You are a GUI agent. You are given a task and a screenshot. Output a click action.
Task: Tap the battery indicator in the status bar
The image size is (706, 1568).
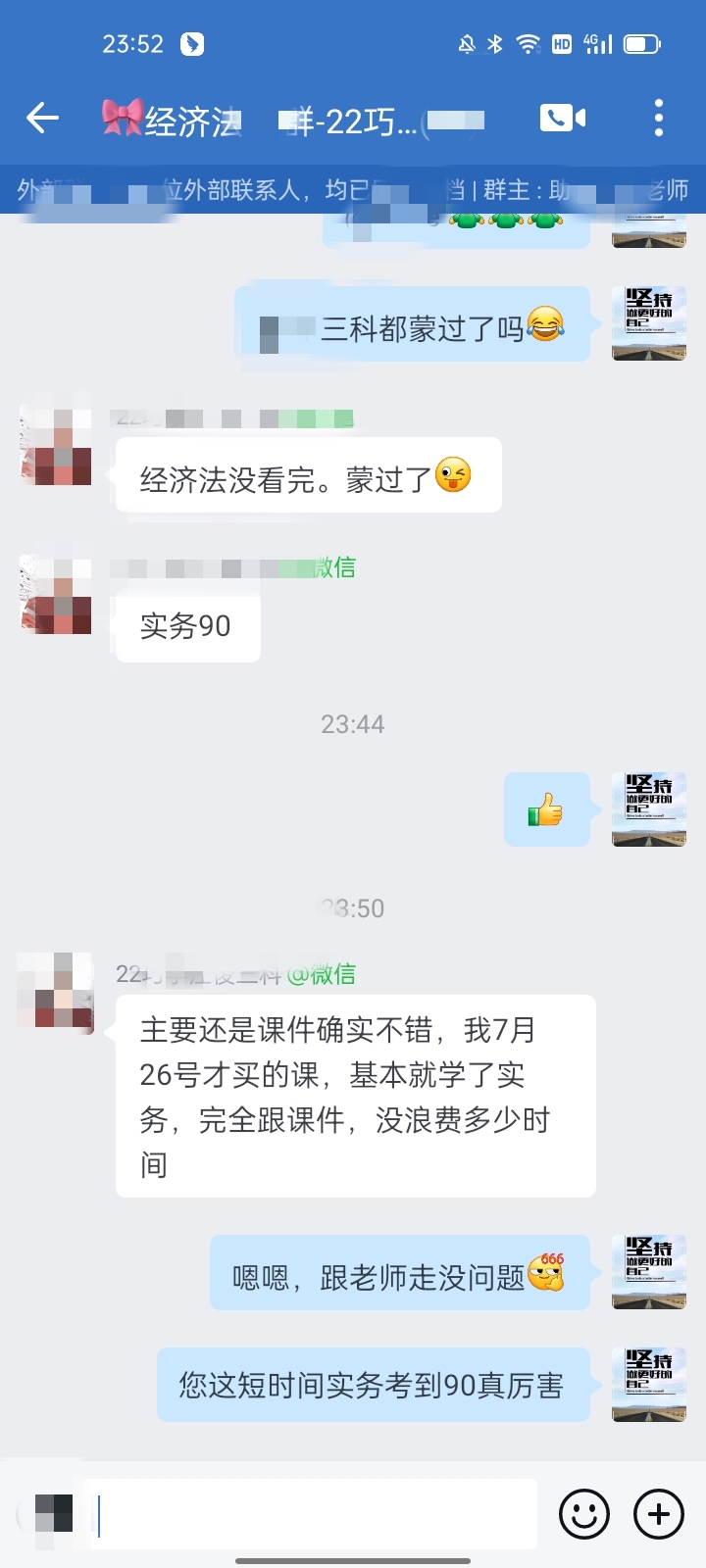click(642, 43)
